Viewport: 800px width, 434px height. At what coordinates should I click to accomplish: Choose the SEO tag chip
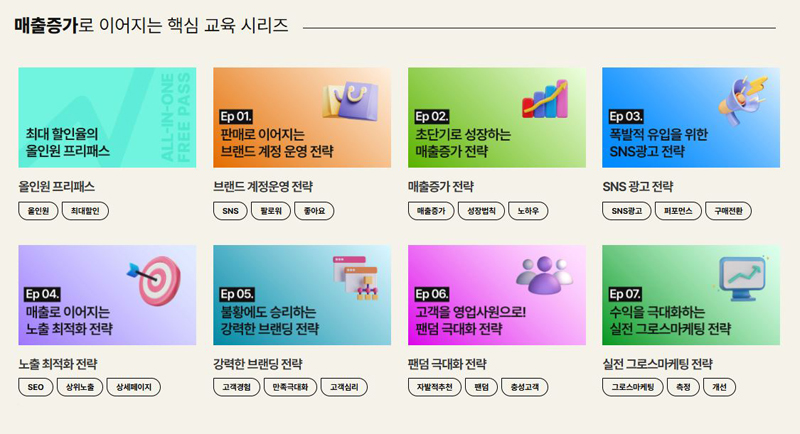click(35, 387)
